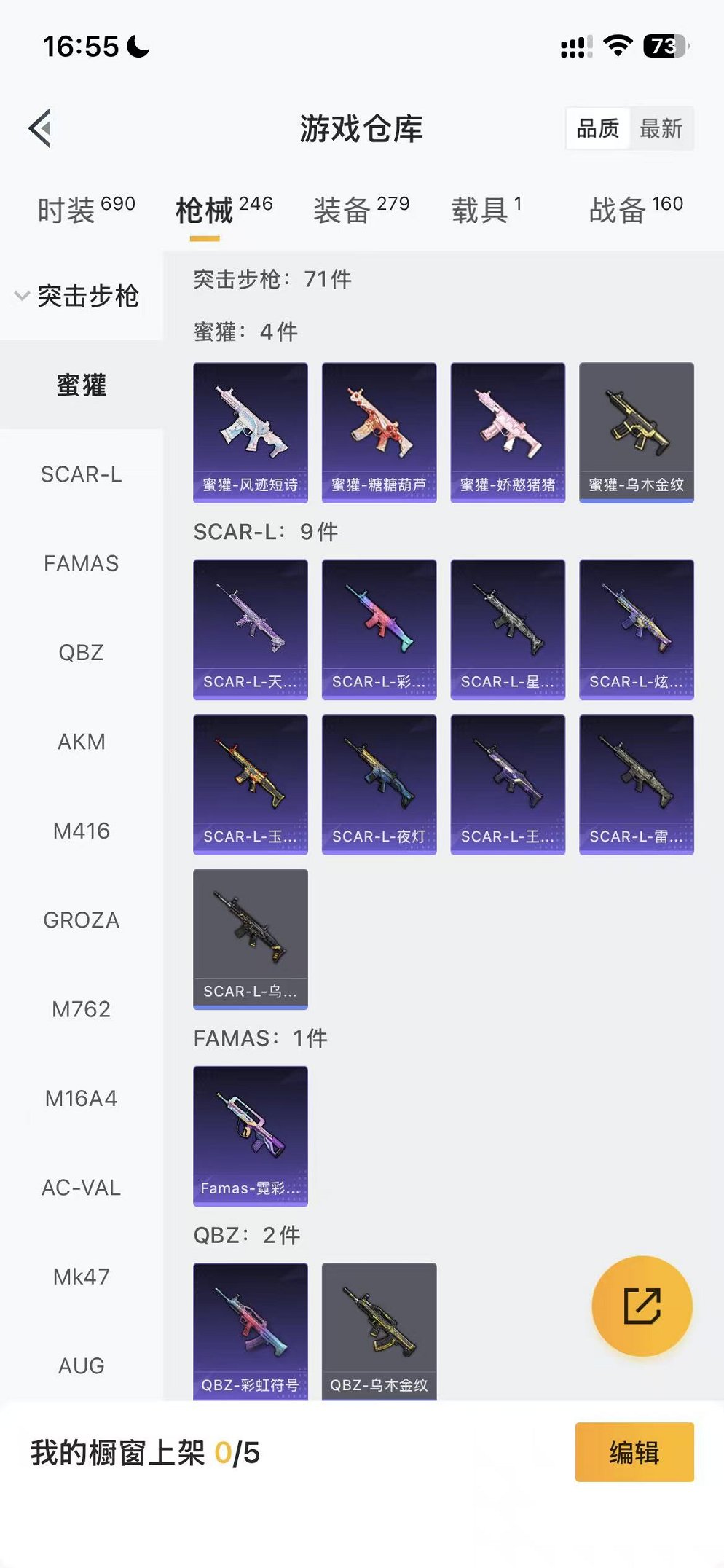Open the Famas-霓彩 skin card
This screenshot has width=724, height=1568.
(x=250, y=1135)
